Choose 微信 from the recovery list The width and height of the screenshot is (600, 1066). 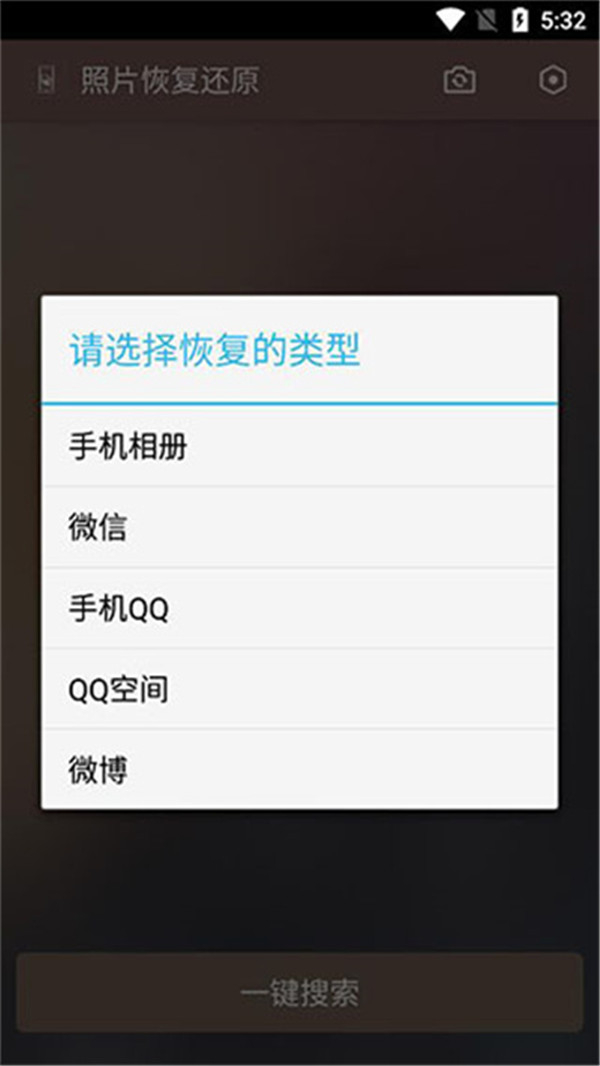(299, 528)
